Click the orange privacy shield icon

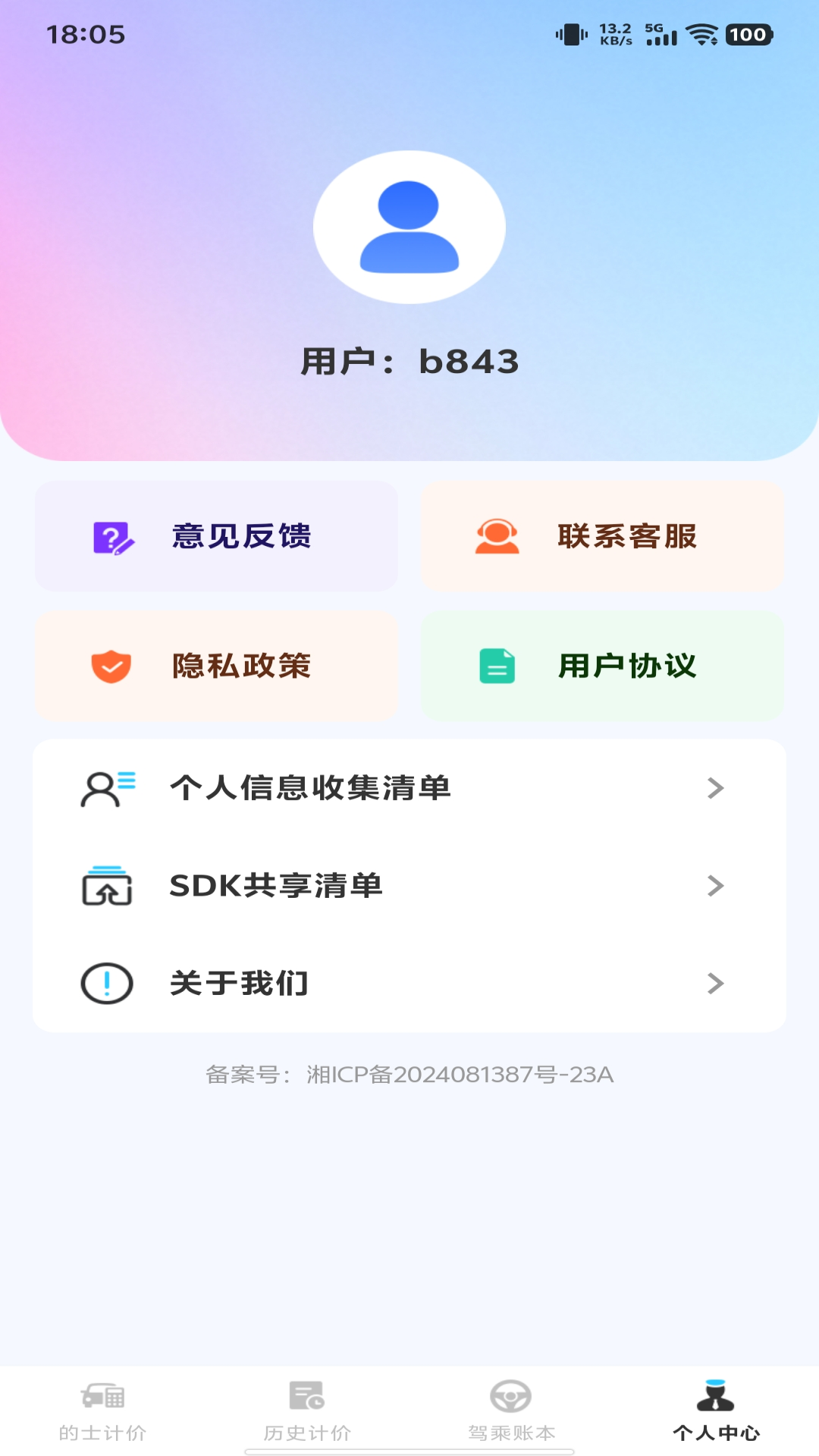110,667
